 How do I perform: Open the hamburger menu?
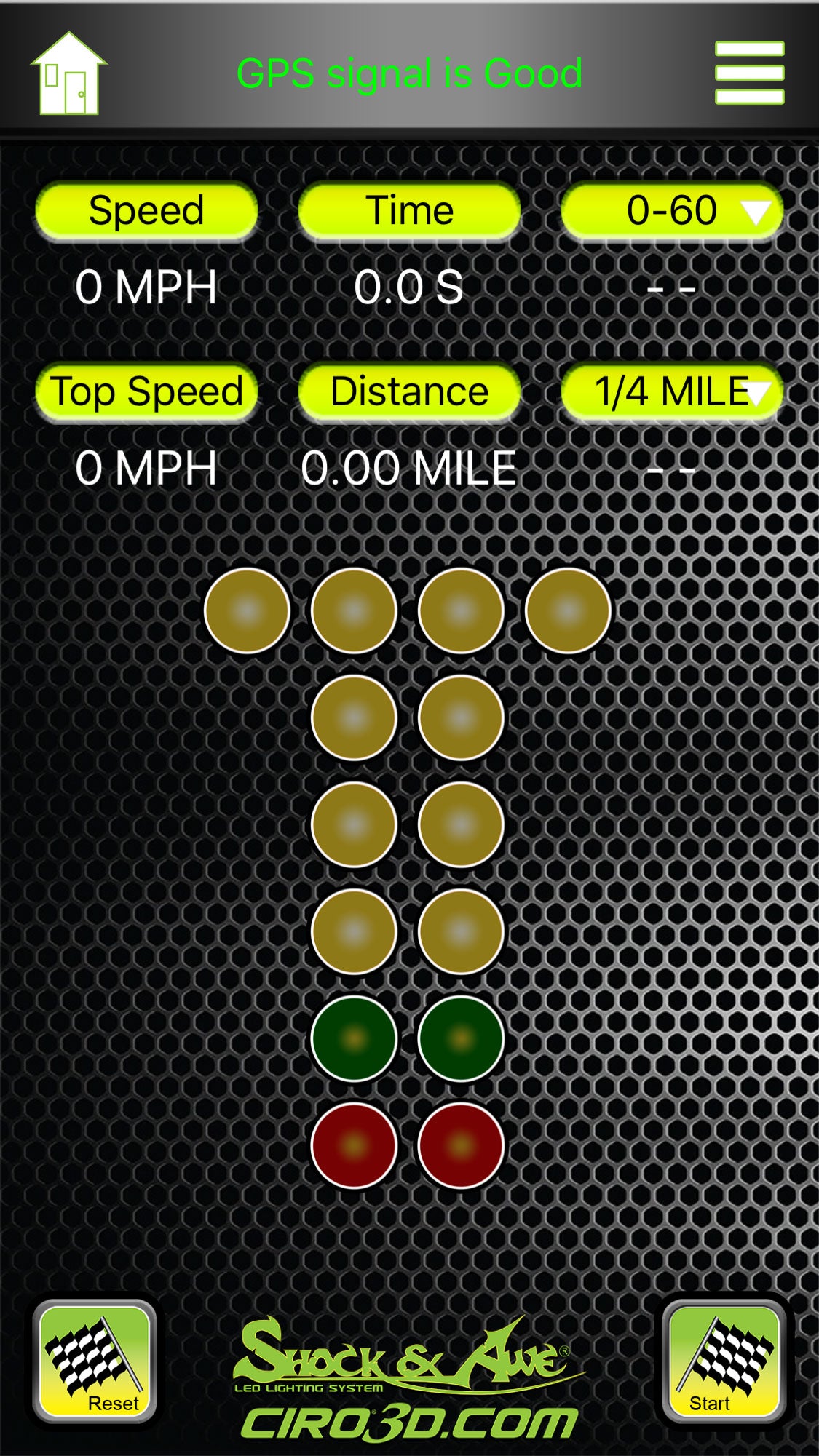point(749,73)
